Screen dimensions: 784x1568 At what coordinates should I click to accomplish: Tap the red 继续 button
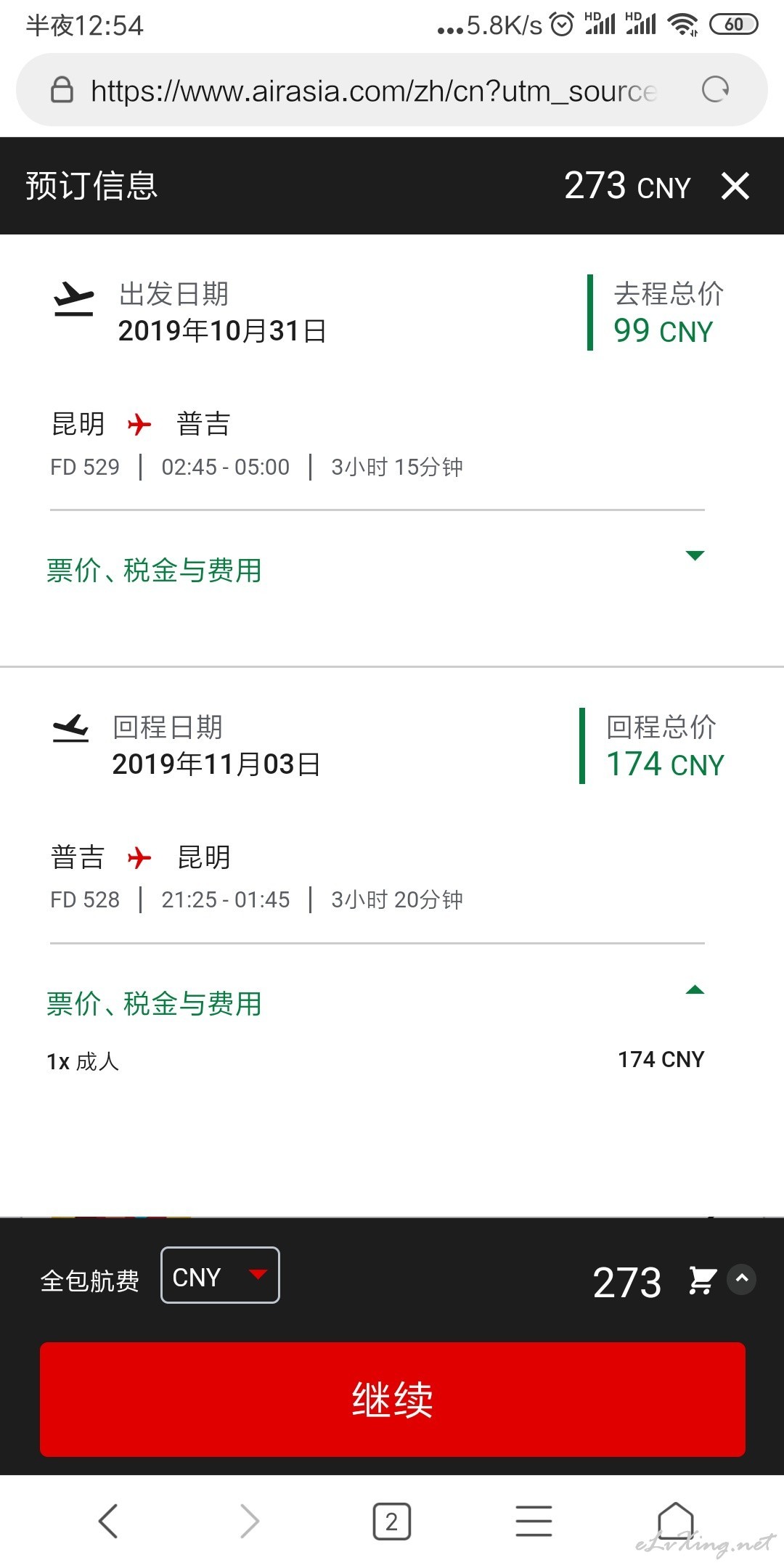pos(392,1399)
